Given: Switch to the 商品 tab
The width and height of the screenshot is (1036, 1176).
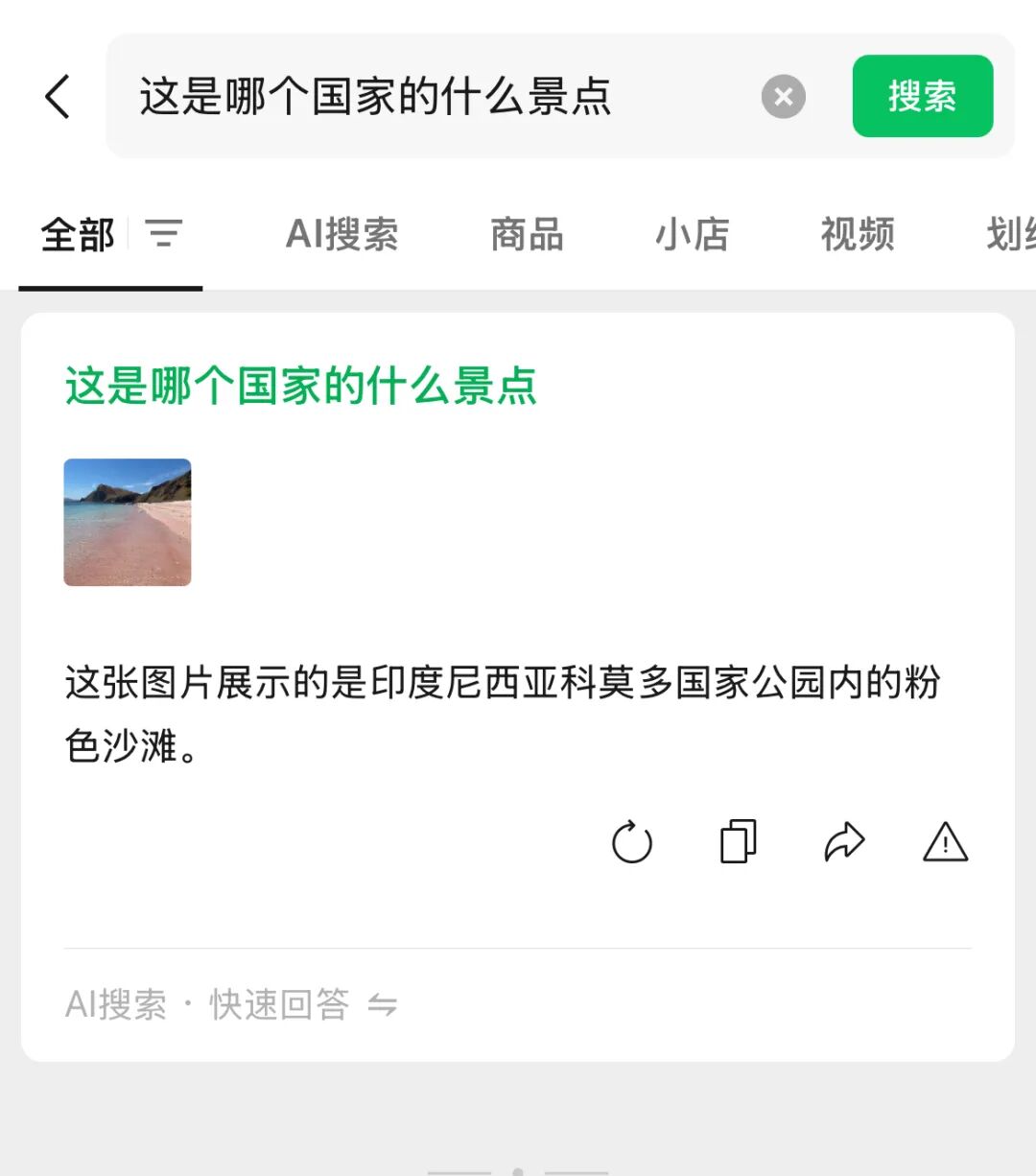Looking at the screenshot, I should [527, 235].
